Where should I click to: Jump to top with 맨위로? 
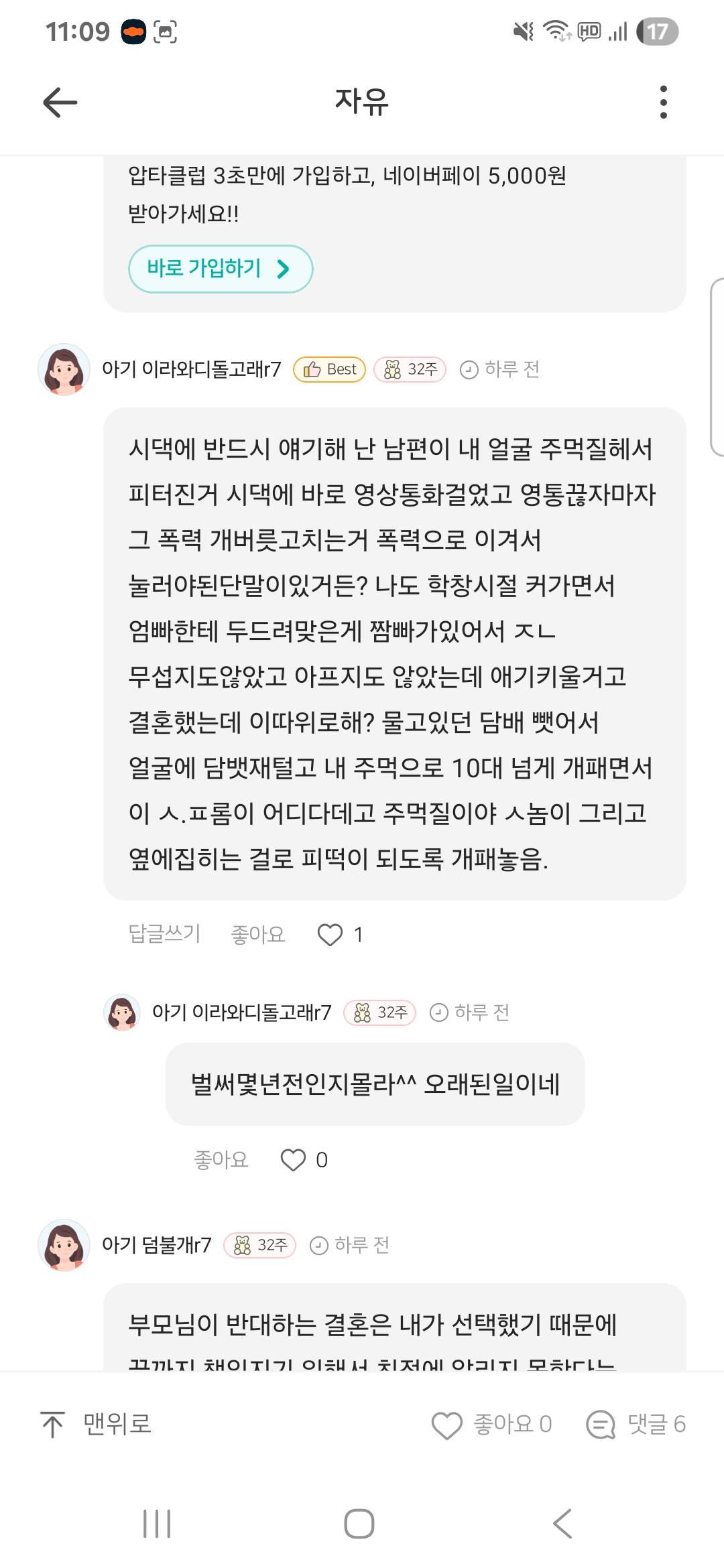point(97,1423)
